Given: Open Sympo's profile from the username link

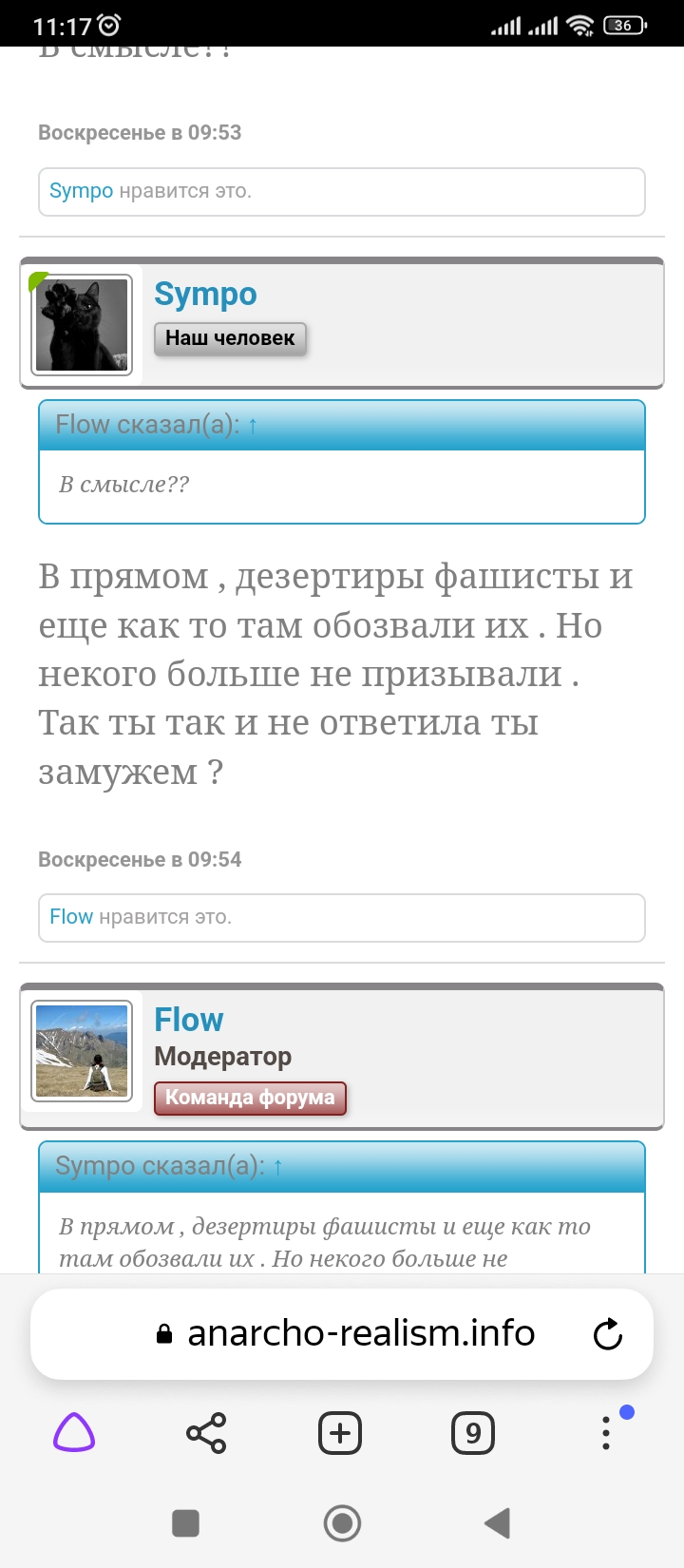Looking at the screenshot, I should click(x=205, y=295).
